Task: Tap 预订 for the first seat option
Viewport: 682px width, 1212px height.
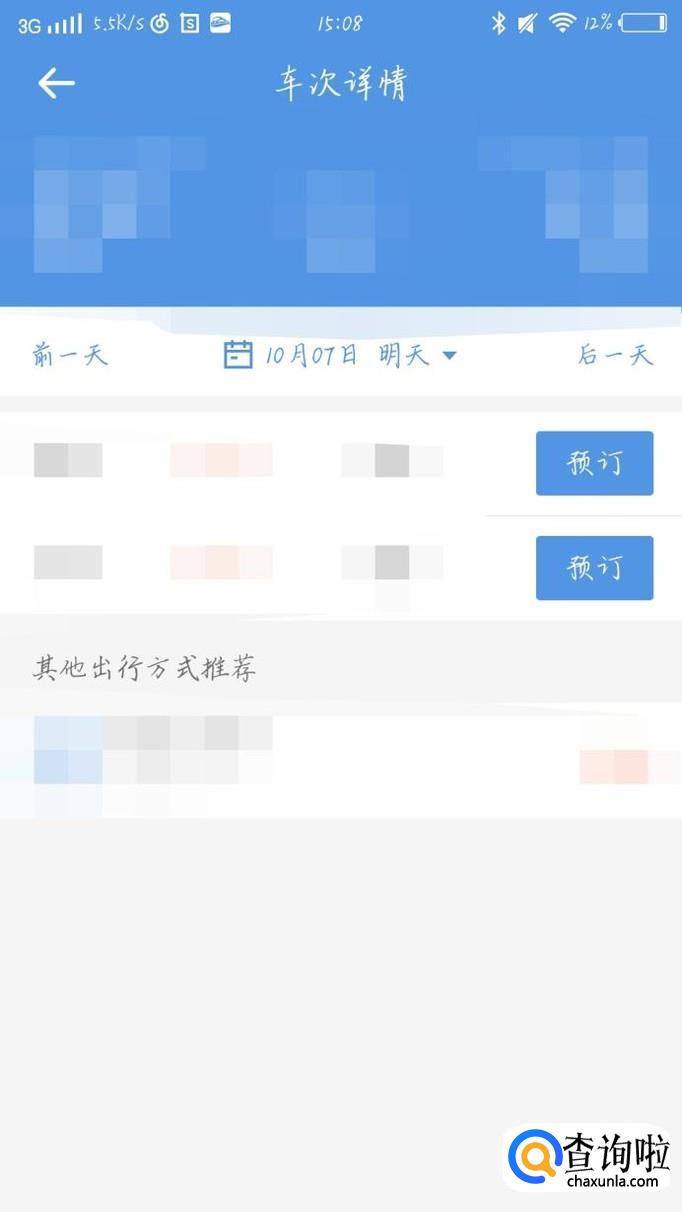Action: (x=594, y=463)
